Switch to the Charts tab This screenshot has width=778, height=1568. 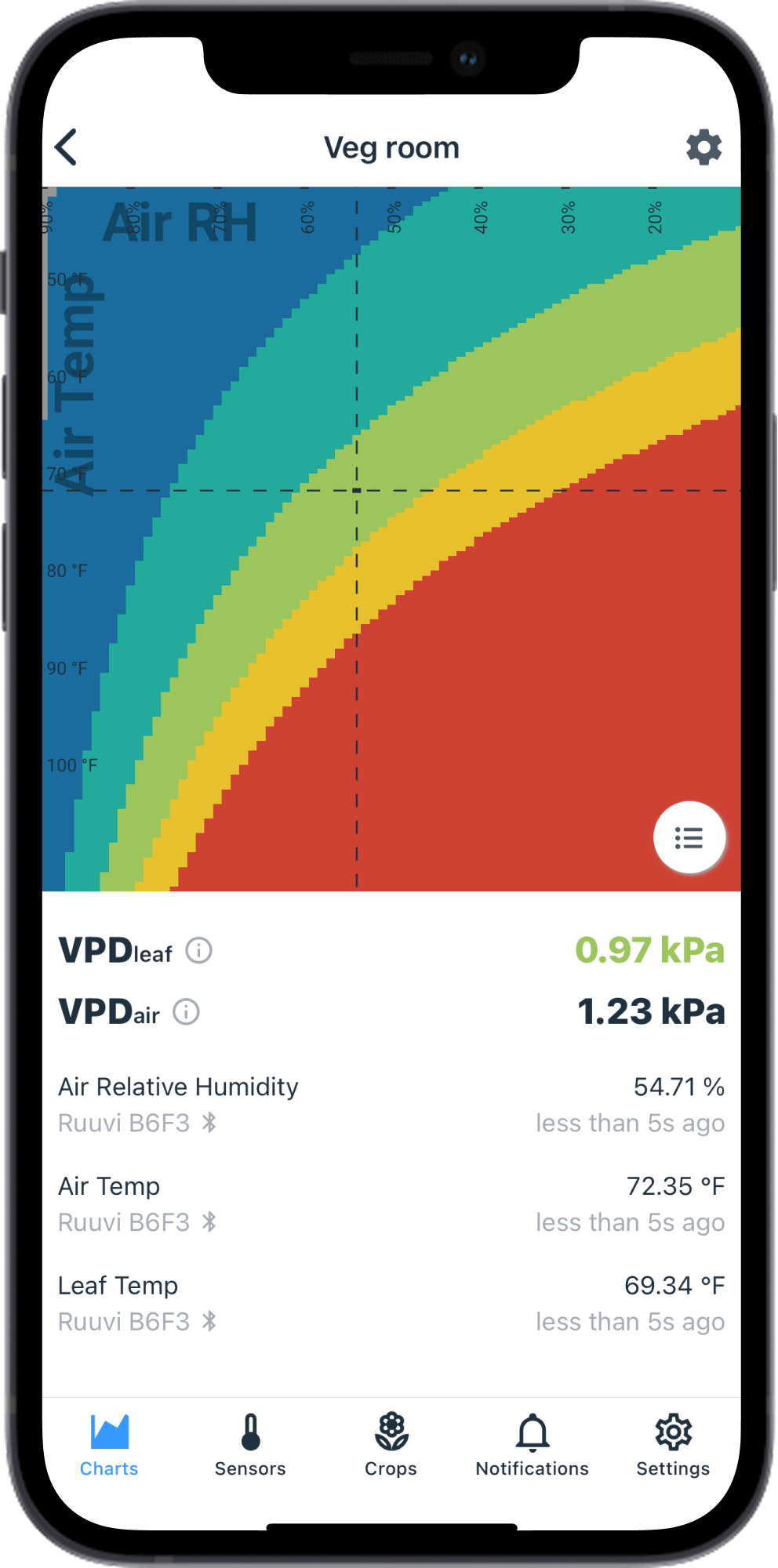(x=109, y=1445)
